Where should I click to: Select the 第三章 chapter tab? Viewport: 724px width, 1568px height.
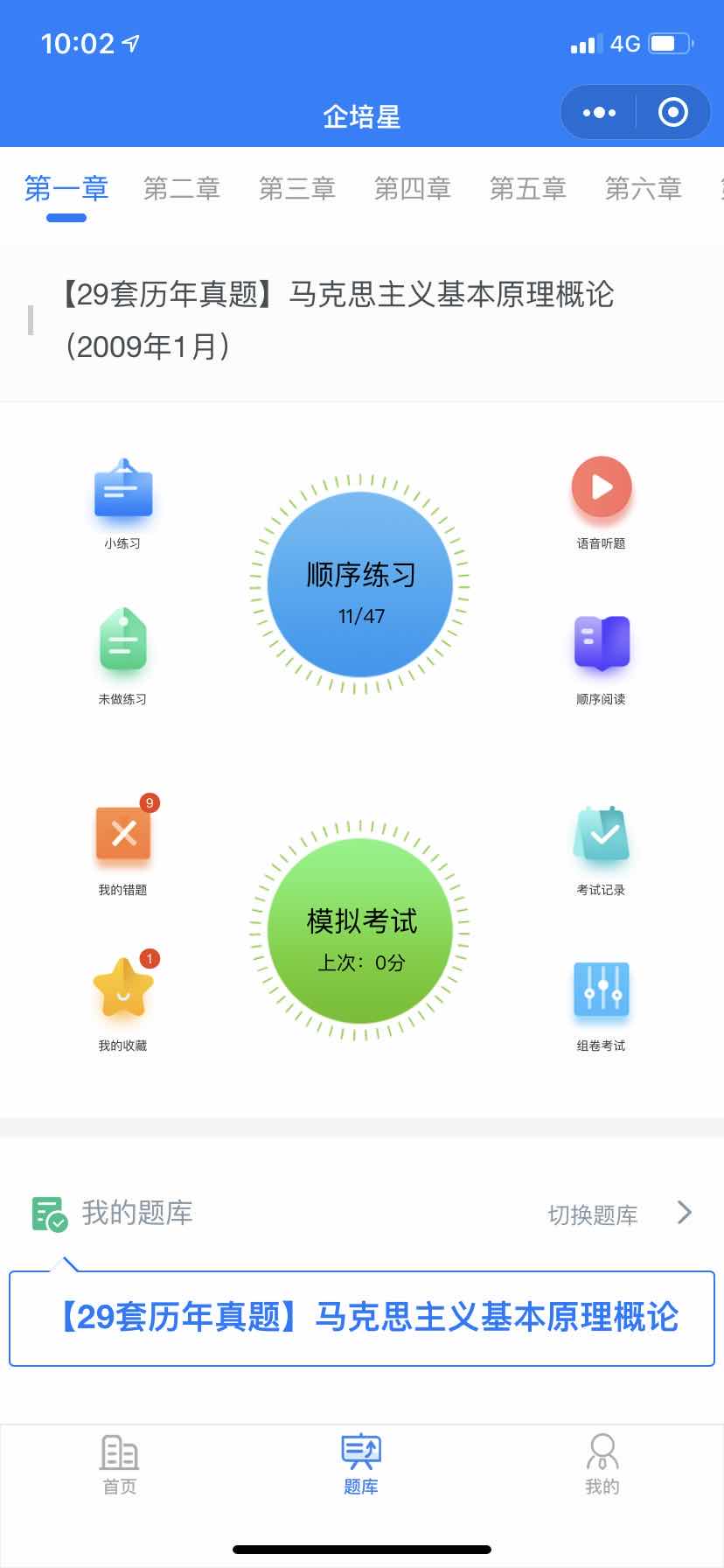pos(297,189)
